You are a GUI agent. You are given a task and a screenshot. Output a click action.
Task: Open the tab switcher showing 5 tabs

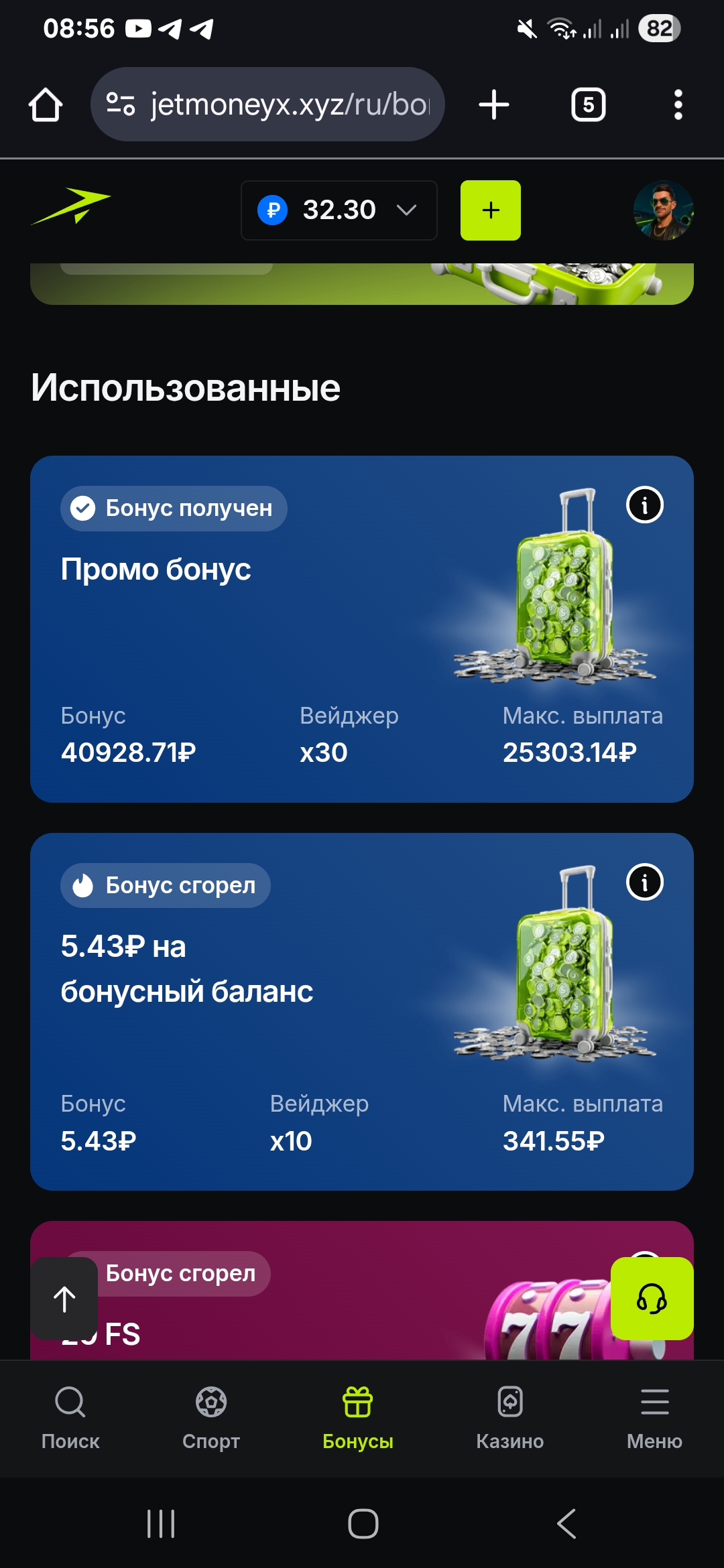pyautogui.click(x=588, y=105)
